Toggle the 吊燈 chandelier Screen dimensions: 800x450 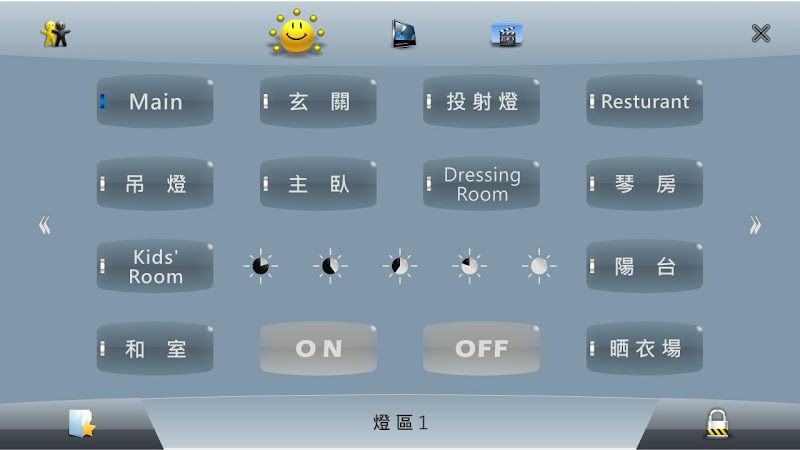155,184
